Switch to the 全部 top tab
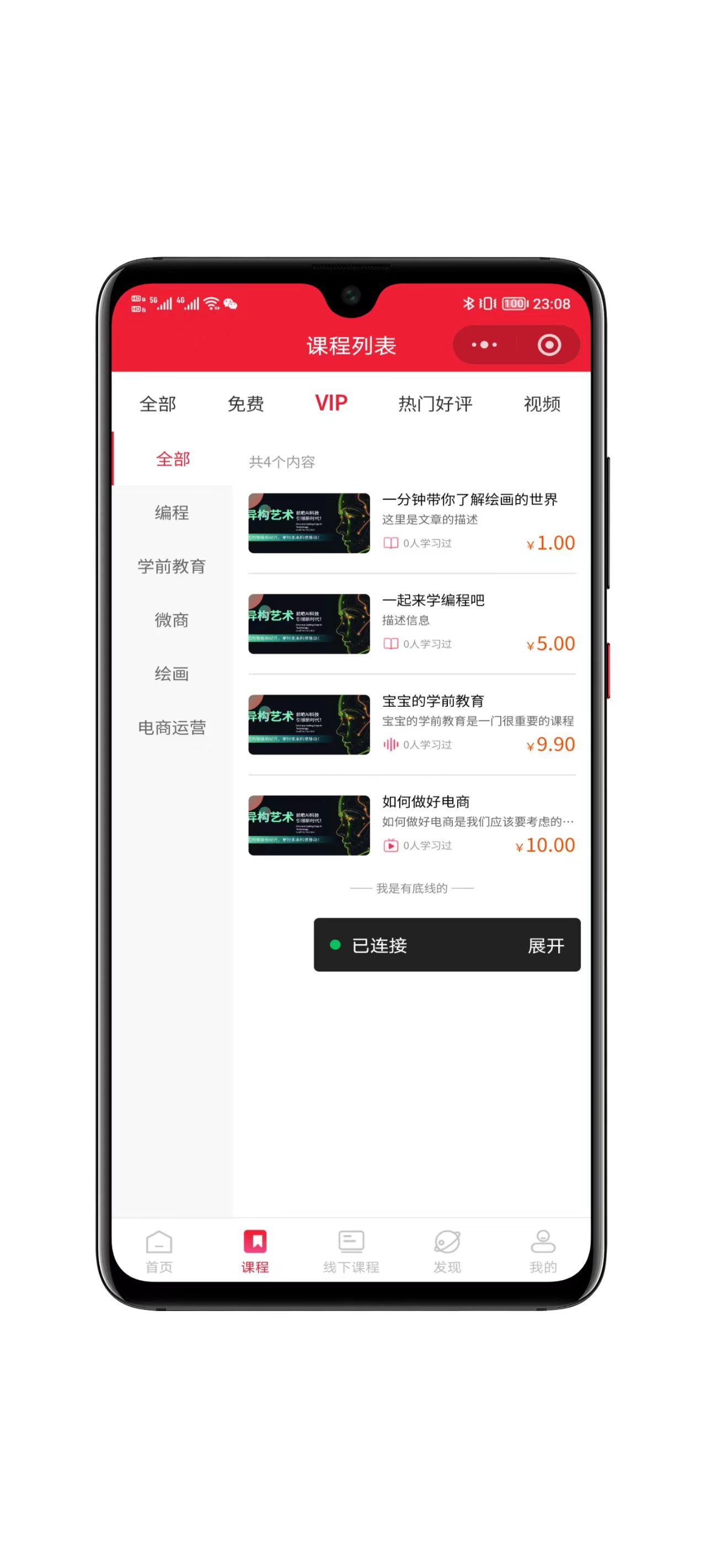 click(158, 404)
